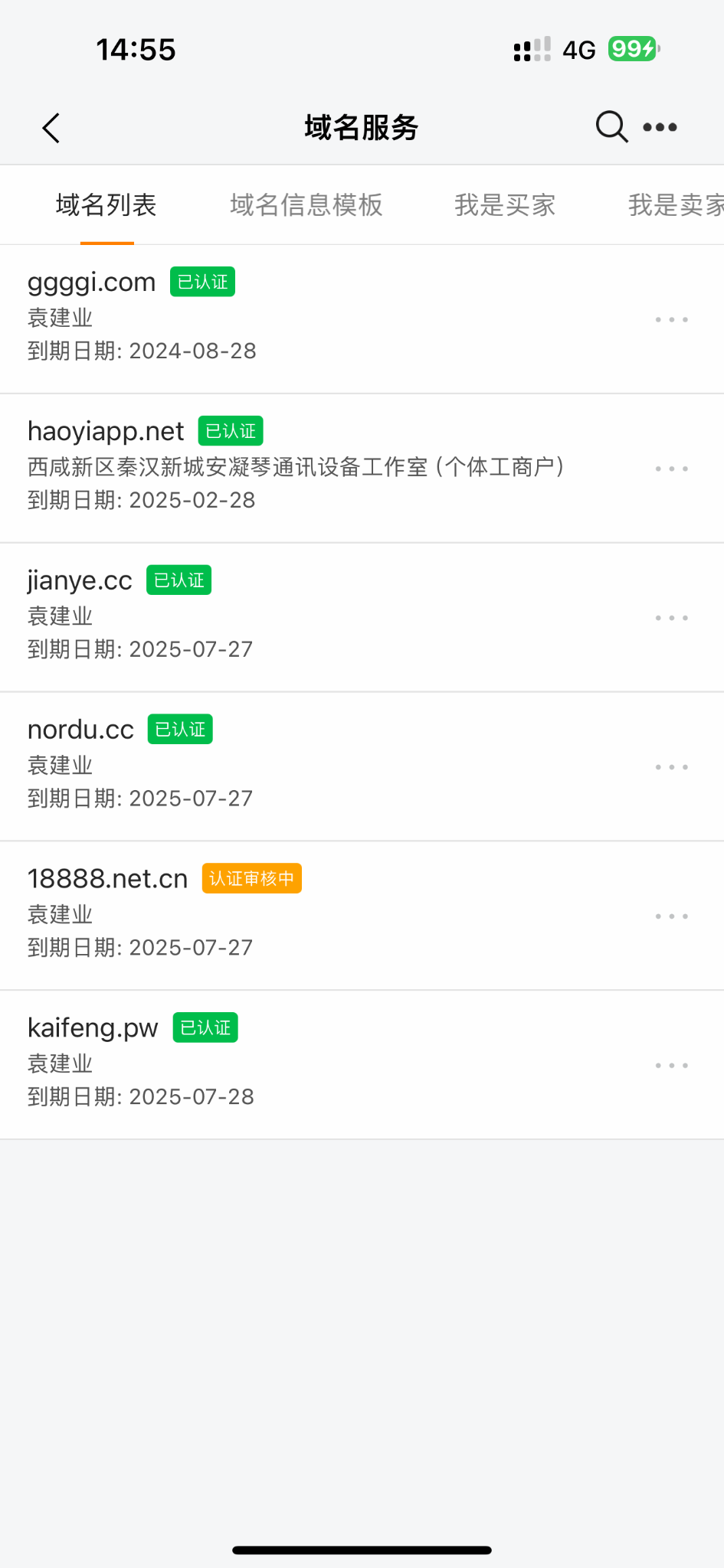Open the 18888.net.cn domain entry
This screenshot has width=724, height=1568.
[x=107, y=879]
